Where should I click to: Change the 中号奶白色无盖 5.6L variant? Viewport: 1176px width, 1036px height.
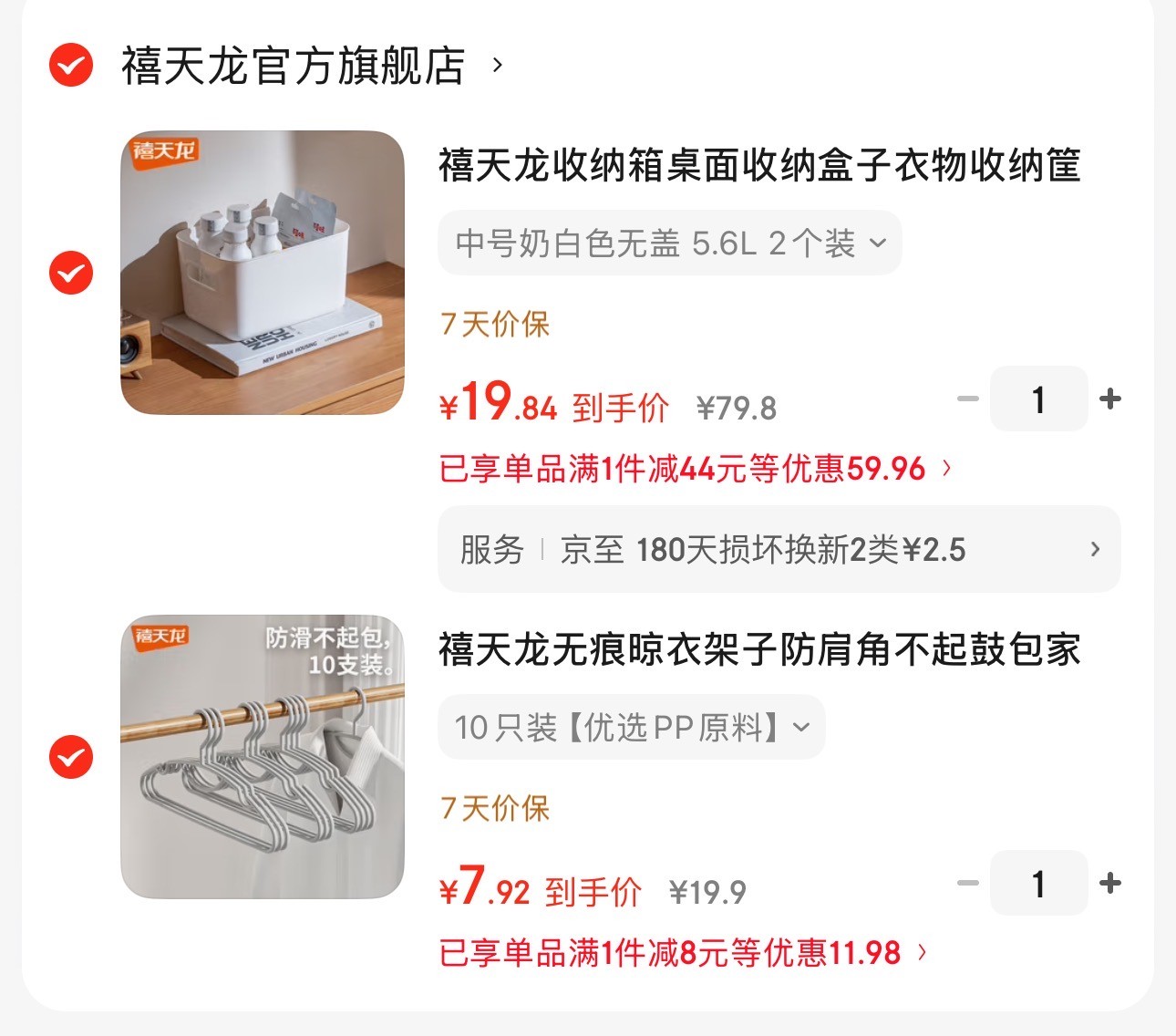coord(670,243)
